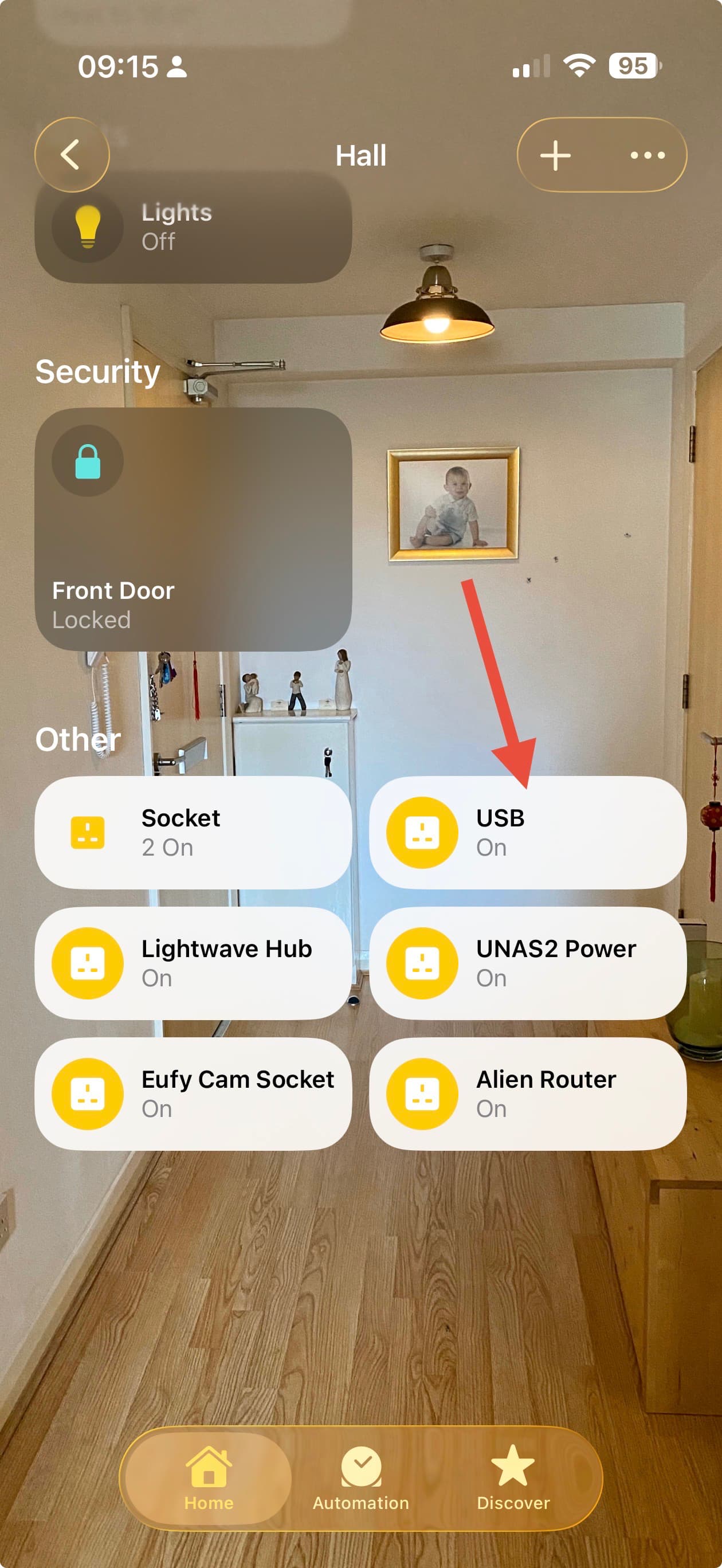Open the Socket group tile
Viewport: 722px width, 1568px height.
pos(193,832)
